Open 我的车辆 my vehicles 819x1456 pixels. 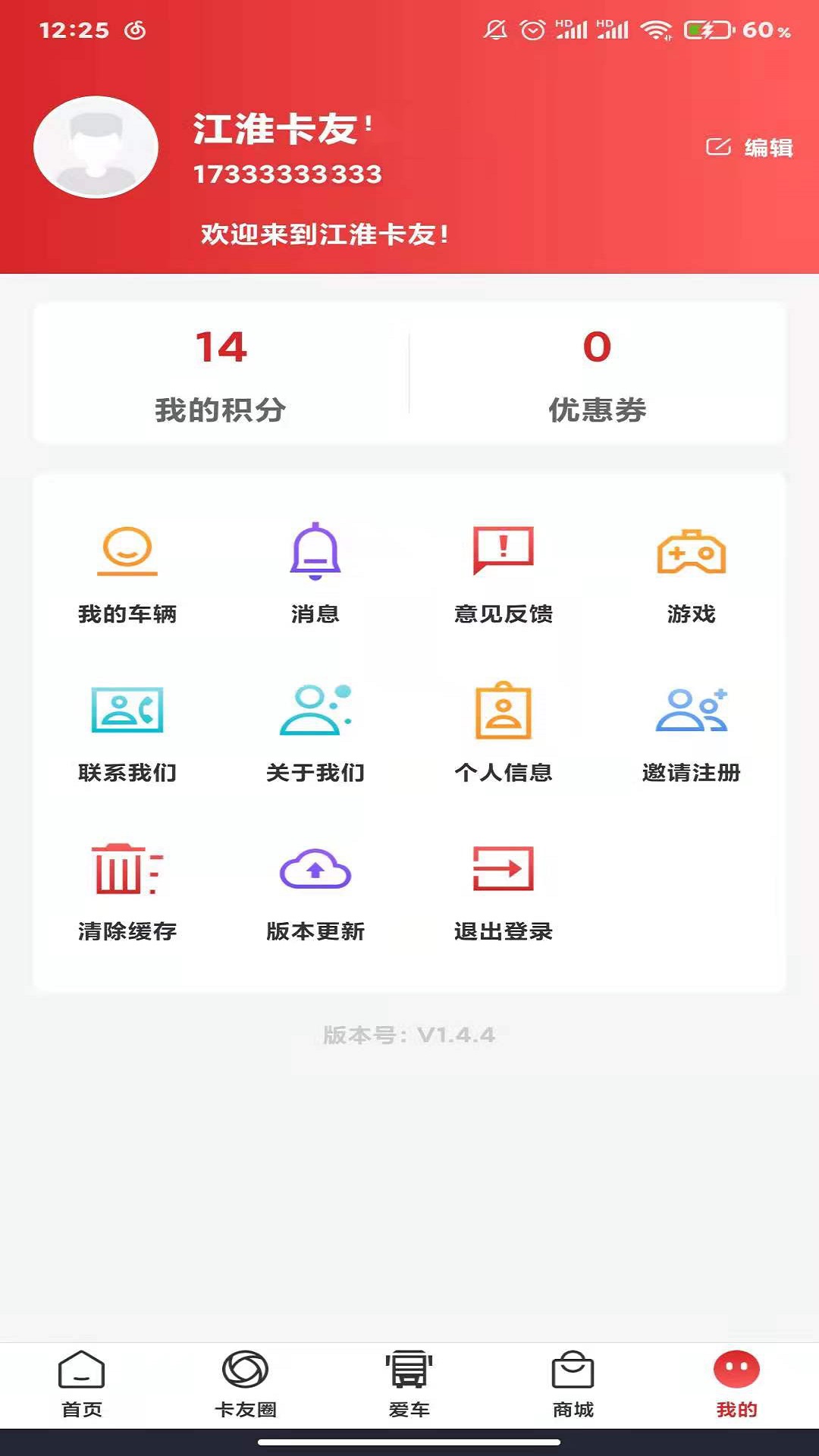coord(127,573)
